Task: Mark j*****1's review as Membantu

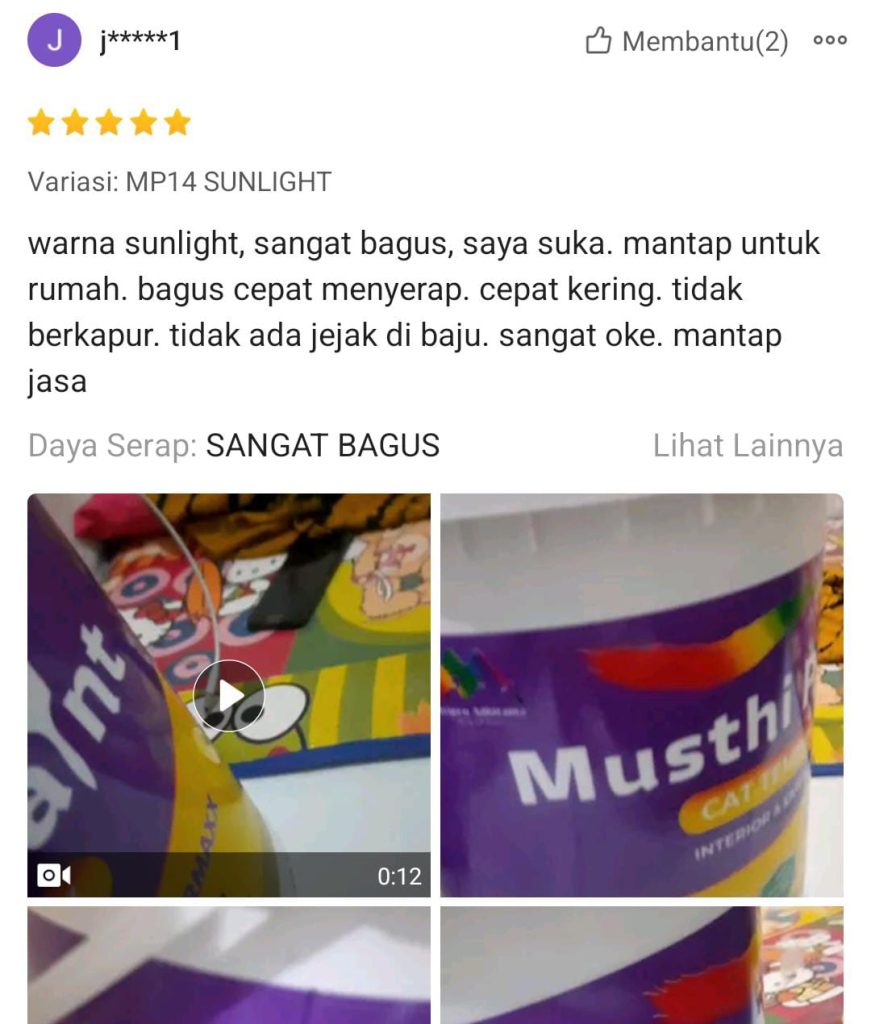Action: click(686, 41)
